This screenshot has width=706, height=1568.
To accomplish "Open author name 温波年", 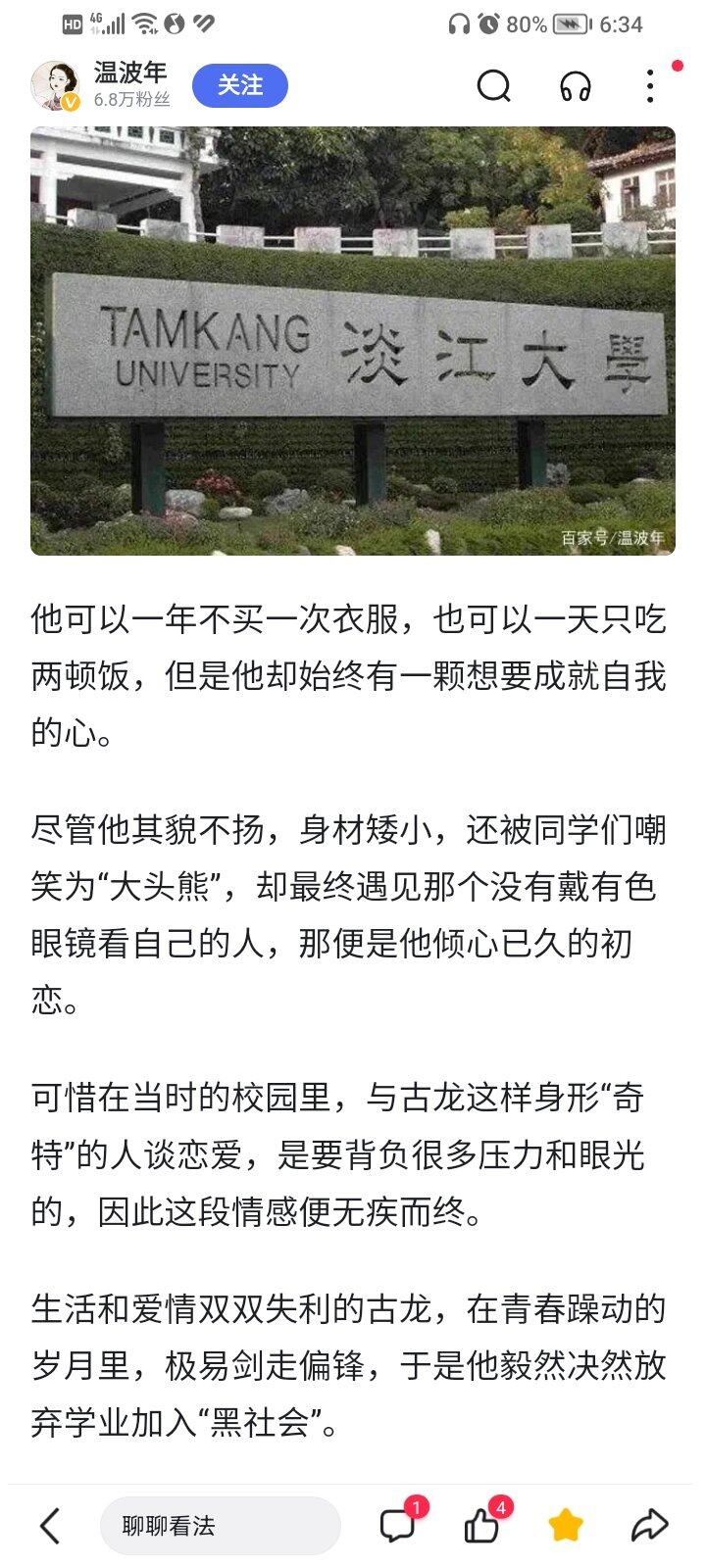I will [130, 73].
